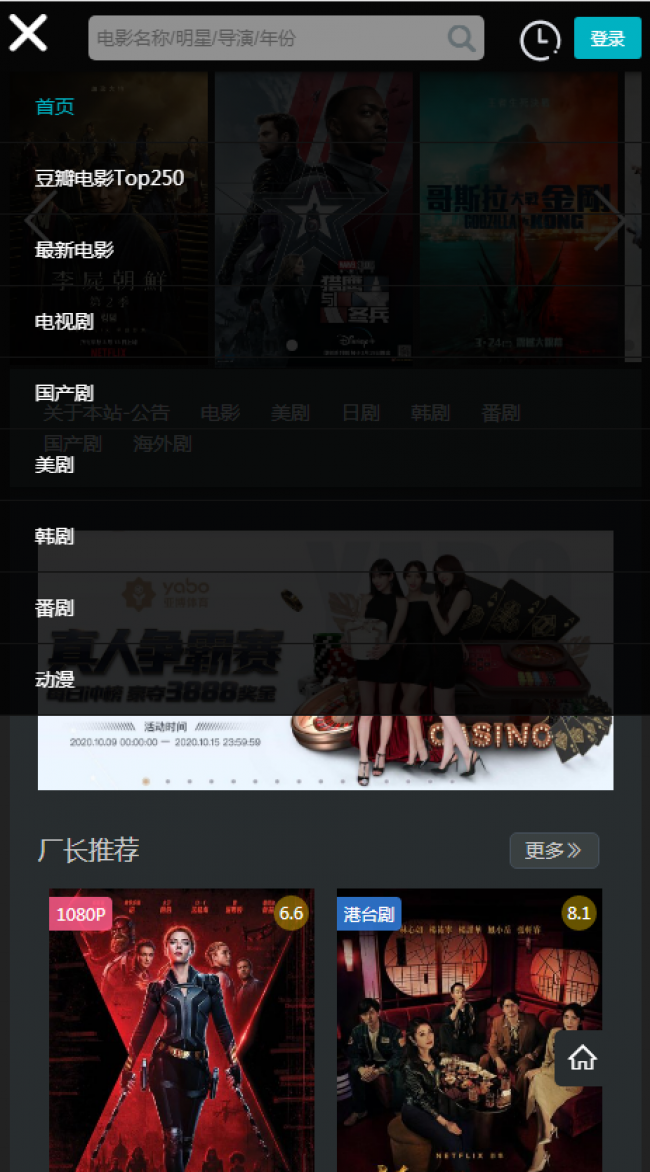Open 韩剧 menu item
Screen dimensions: 650x1172
[x=55, y=537]
